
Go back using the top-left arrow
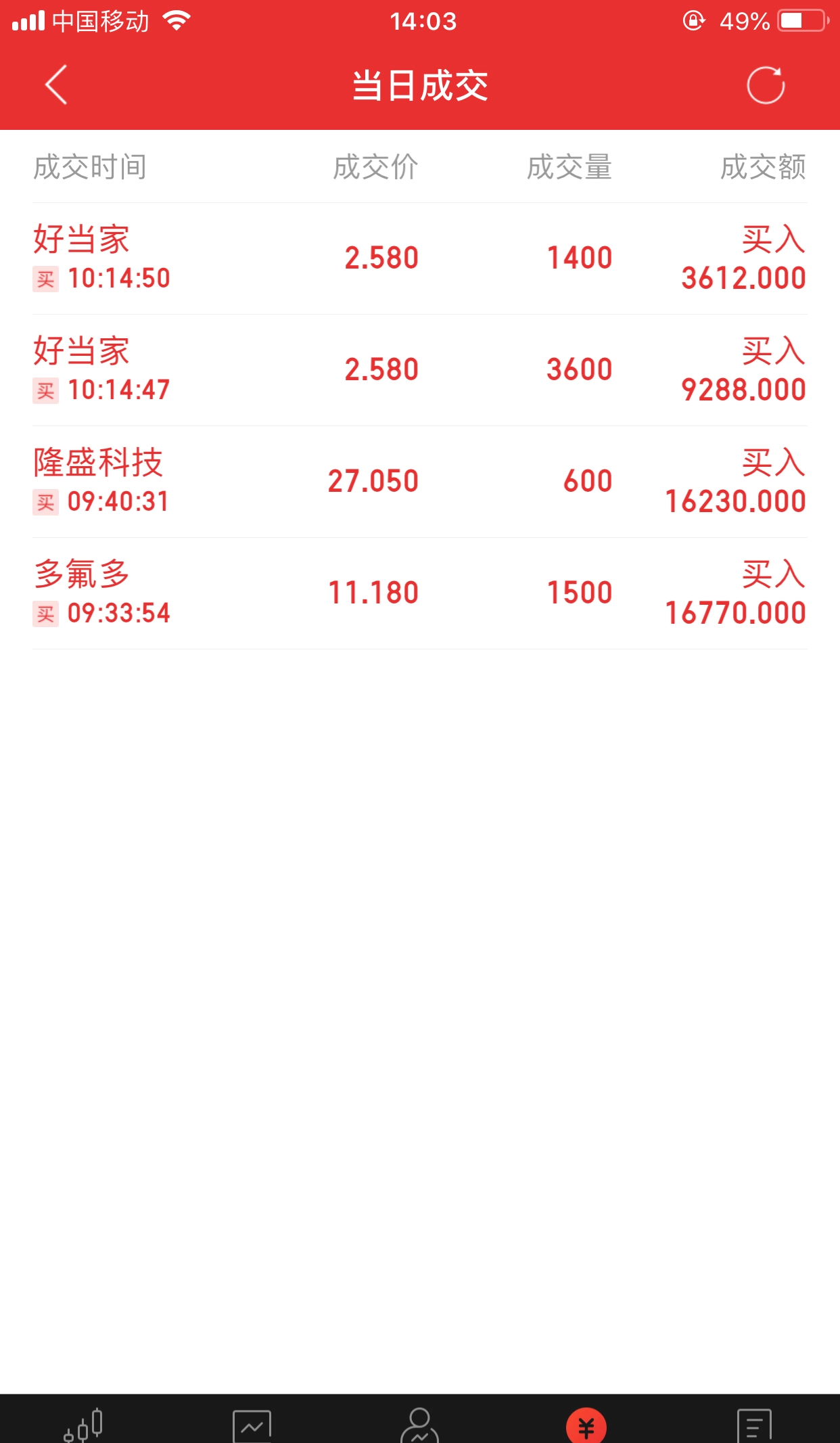pos(56,85)
